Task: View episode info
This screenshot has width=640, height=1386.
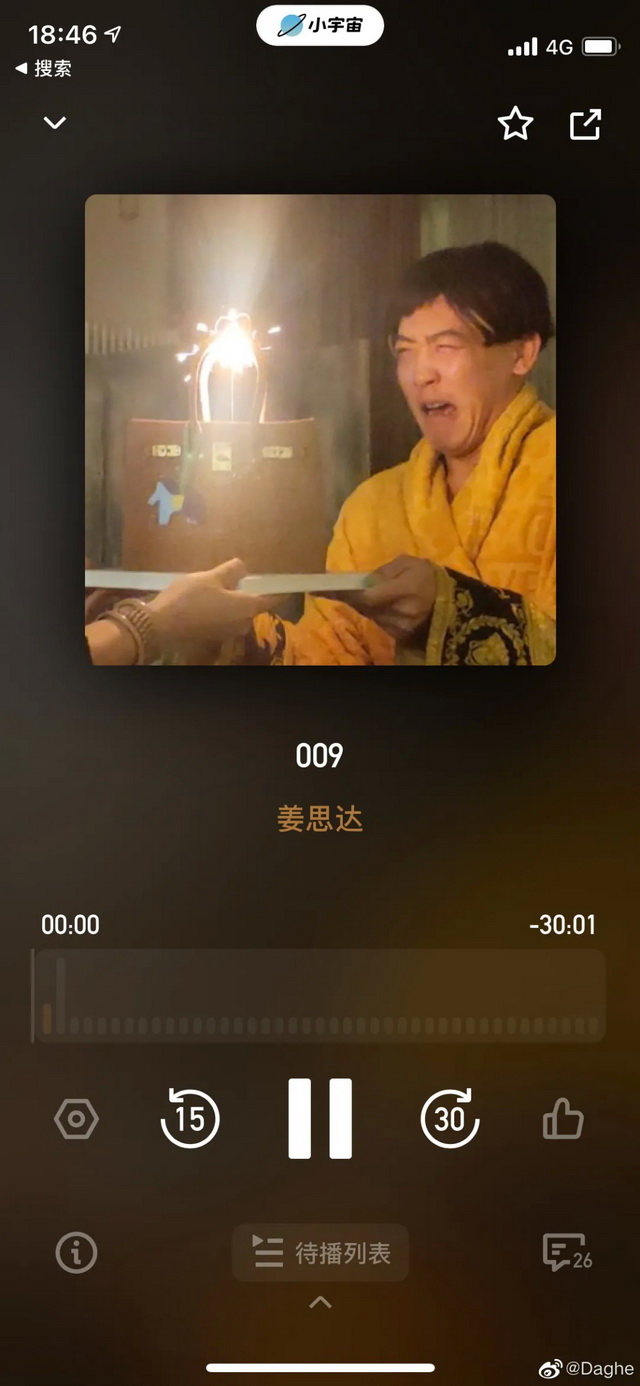Action: click(77, 1252)
